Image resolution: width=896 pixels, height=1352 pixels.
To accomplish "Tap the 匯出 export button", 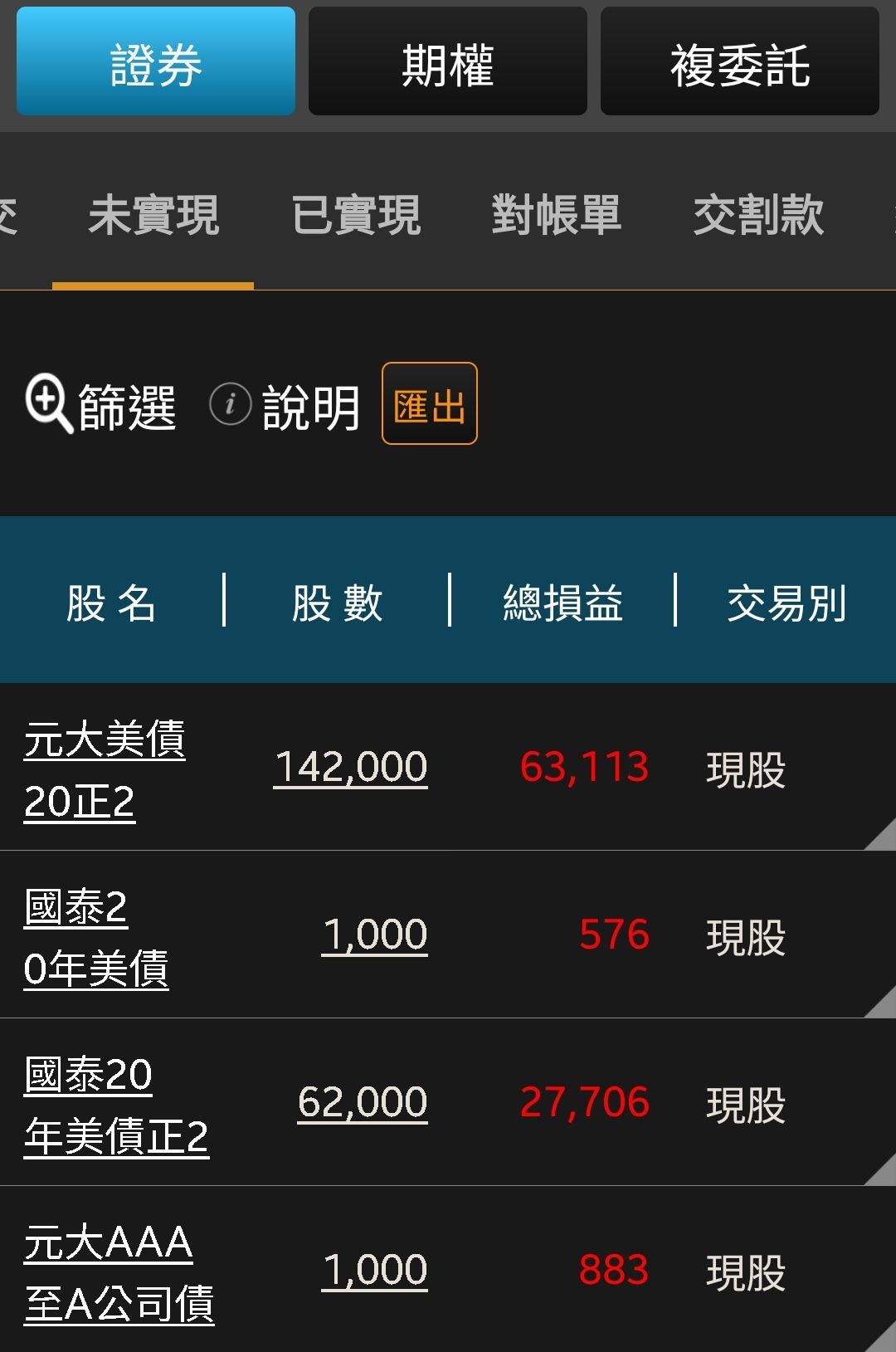I will (429, 404).
